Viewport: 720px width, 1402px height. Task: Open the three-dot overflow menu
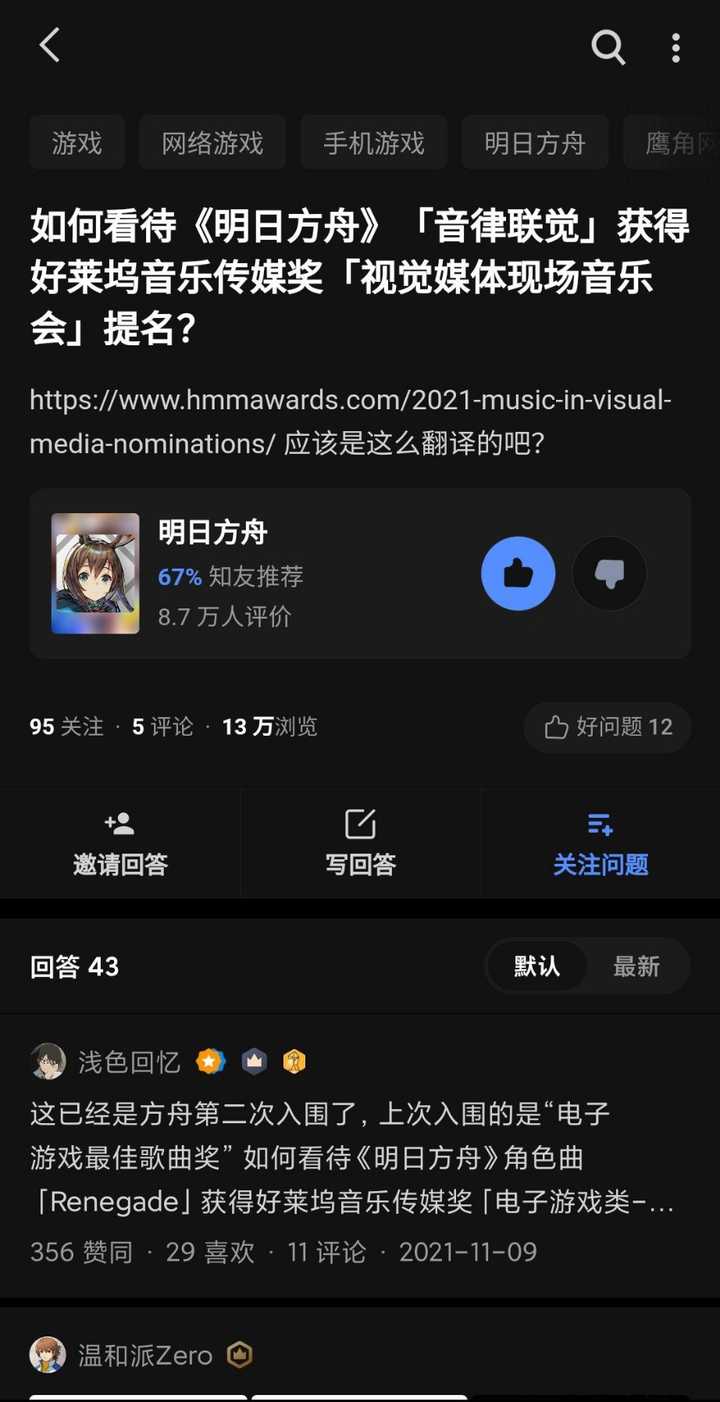point(676,47)
